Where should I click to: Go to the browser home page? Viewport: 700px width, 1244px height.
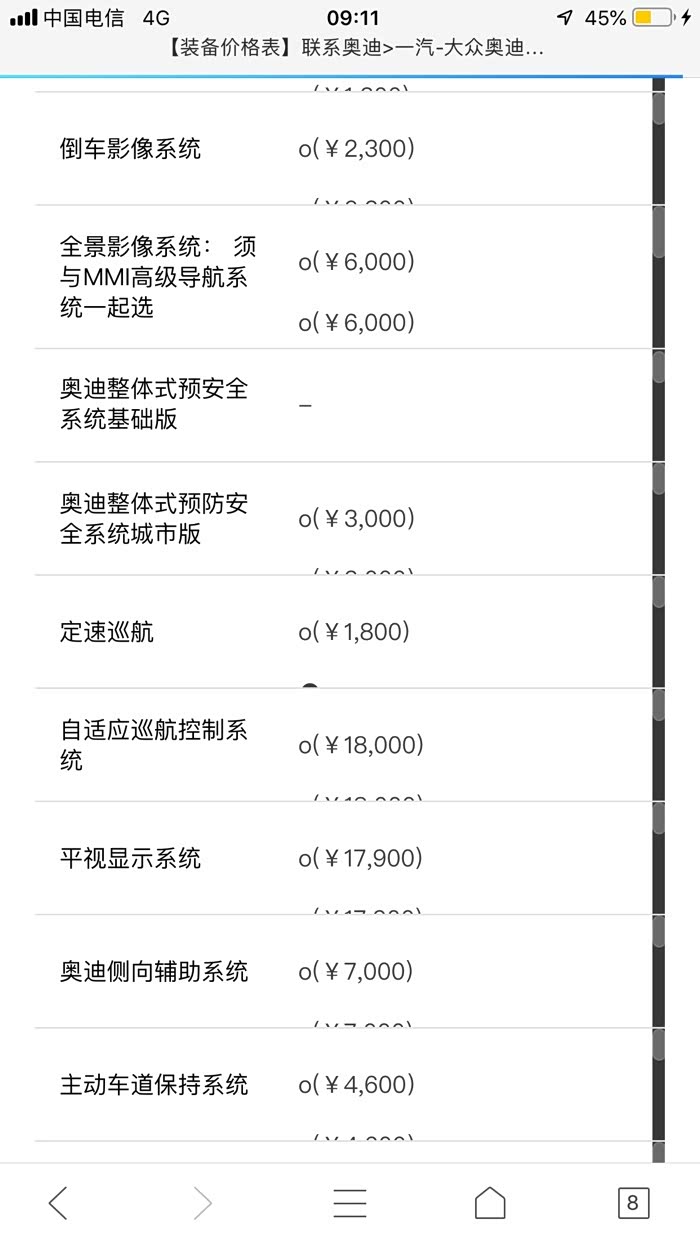point(490,1203)
